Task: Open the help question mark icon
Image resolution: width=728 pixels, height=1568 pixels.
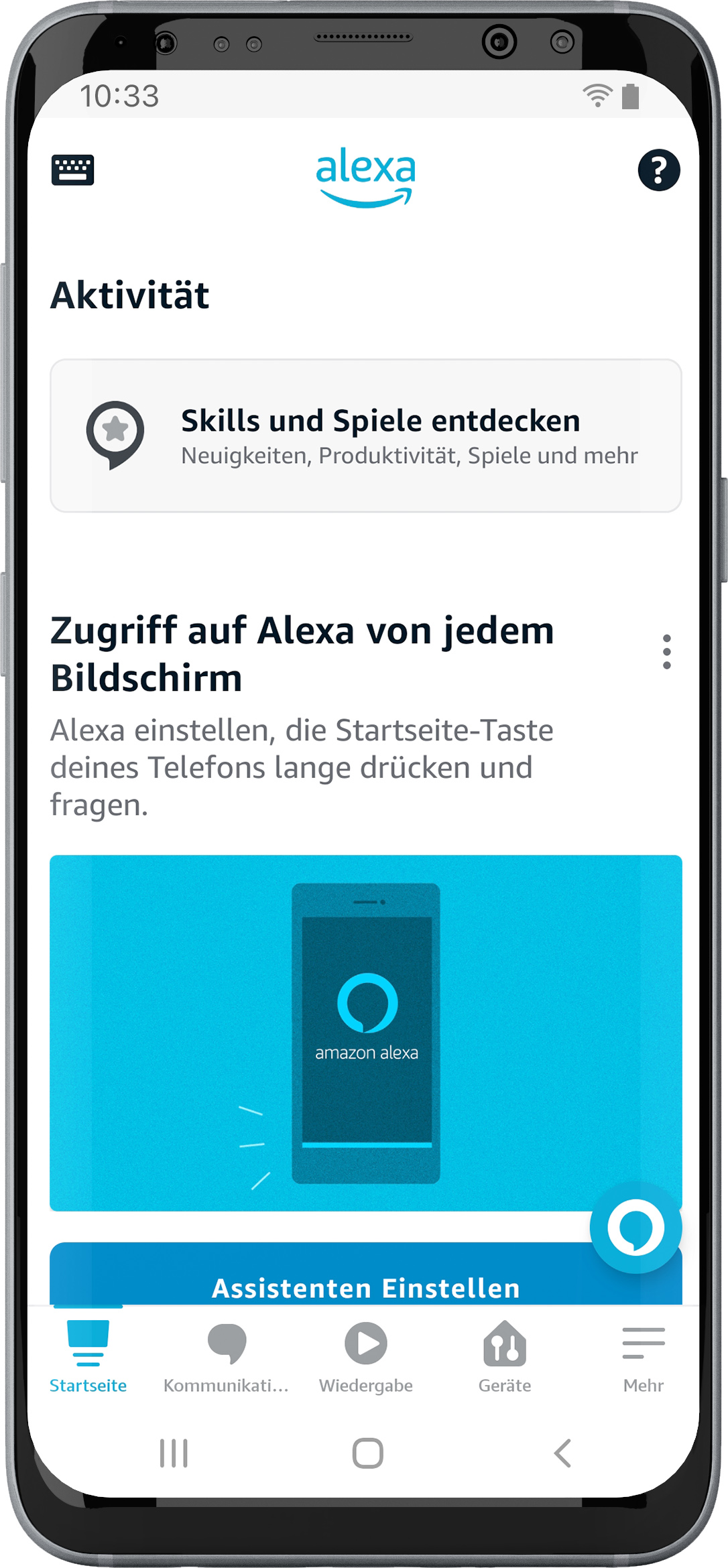Action: point(658,170)
